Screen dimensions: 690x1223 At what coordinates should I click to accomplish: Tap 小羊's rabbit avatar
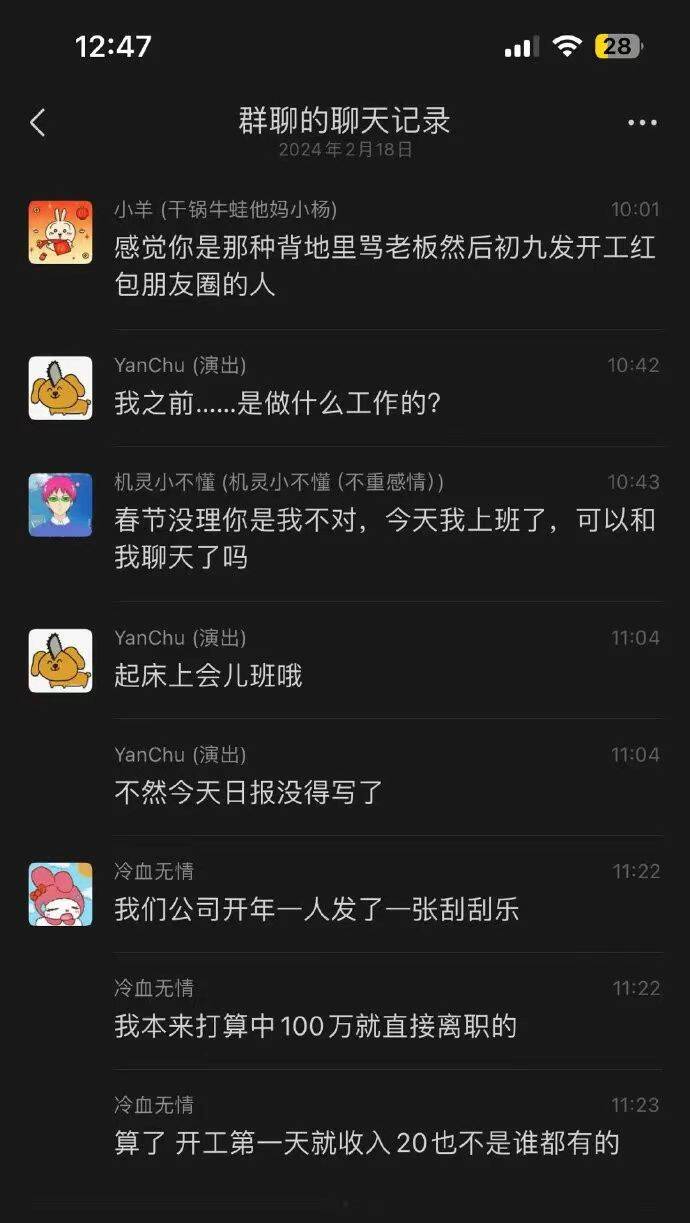click(60, 231)
